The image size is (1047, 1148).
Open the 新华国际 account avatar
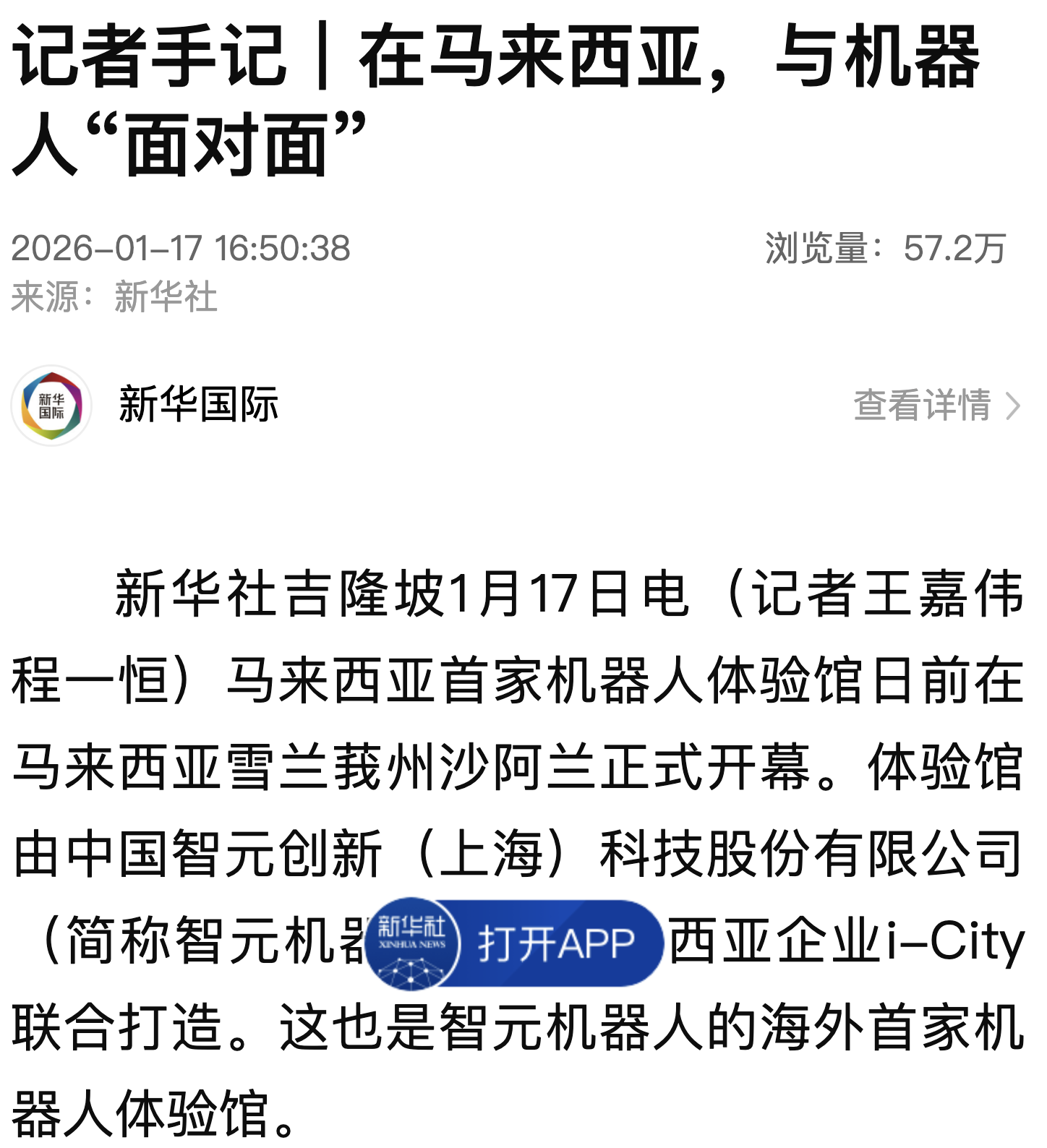(x=51, y=406)
